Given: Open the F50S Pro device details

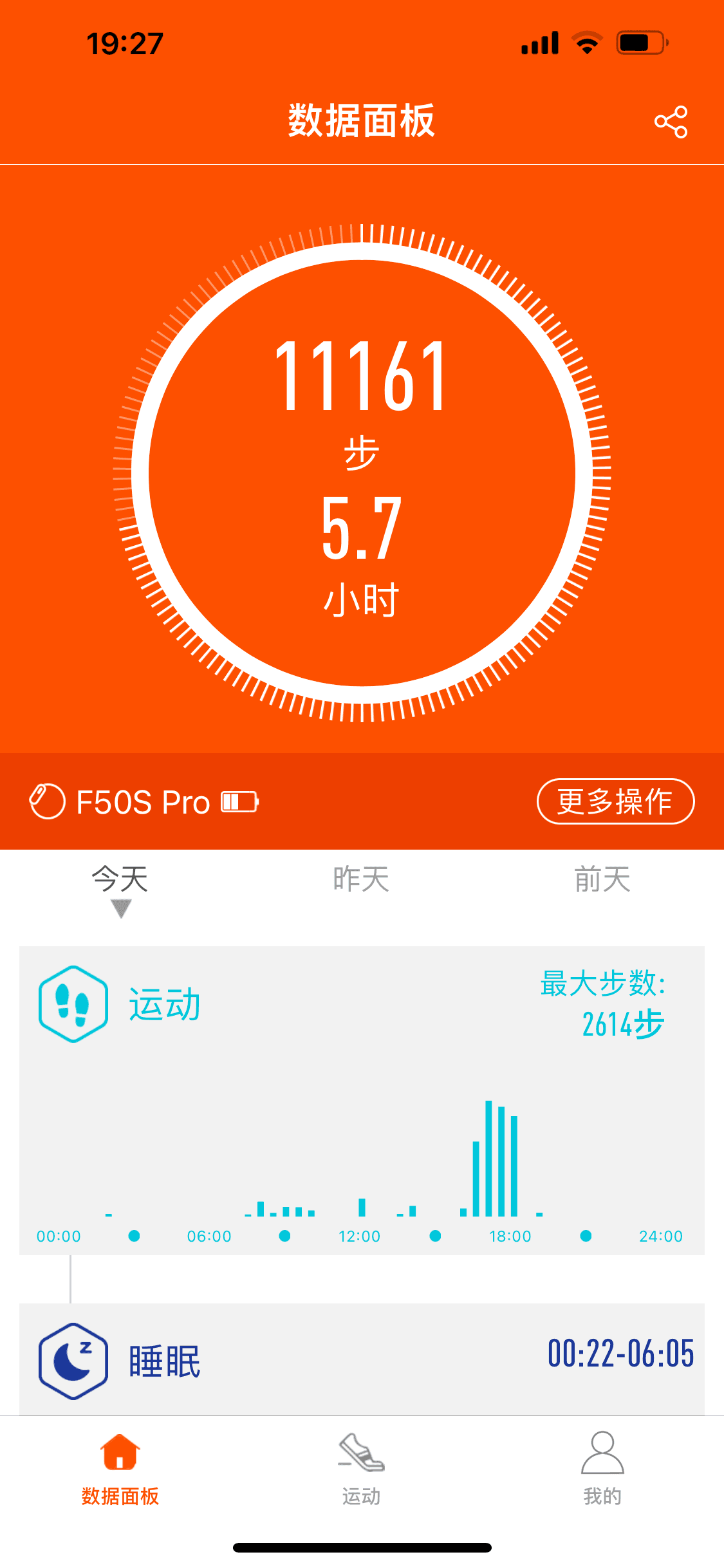Looking at the screenshot, I should 144,802.
